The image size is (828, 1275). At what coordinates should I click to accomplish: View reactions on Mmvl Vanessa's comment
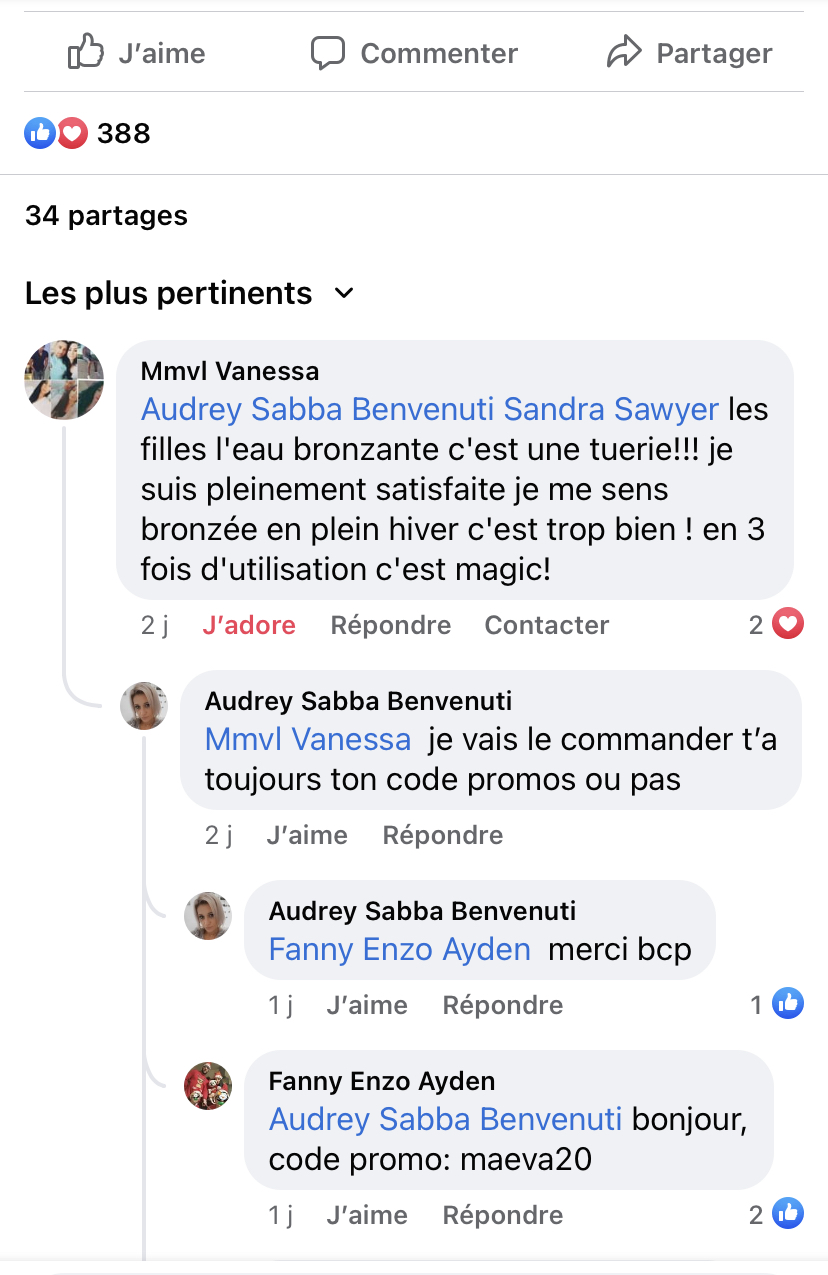(777, 625)
